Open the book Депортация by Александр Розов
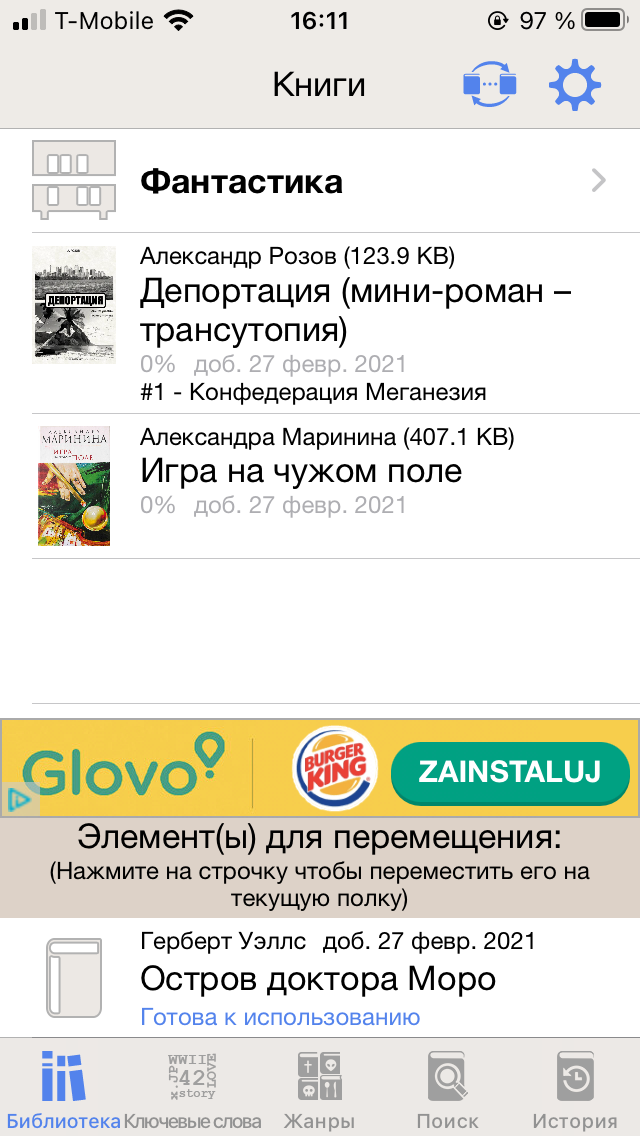The height and width of the screenshot is (1136, 640). click(x=320, y=323)
